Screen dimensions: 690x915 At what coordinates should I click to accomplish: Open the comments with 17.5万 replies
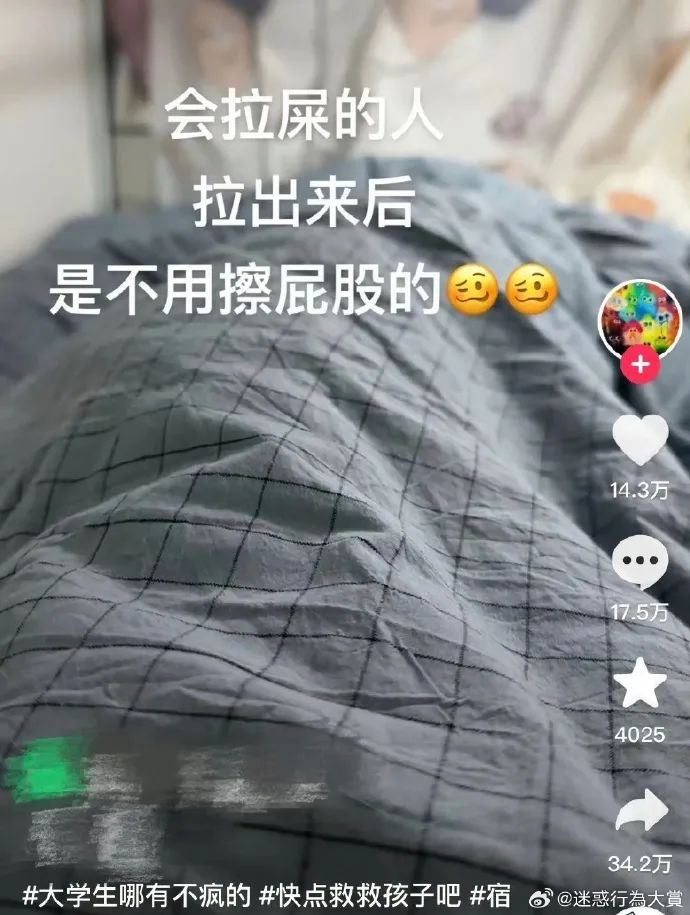click(x=639, y=563)
